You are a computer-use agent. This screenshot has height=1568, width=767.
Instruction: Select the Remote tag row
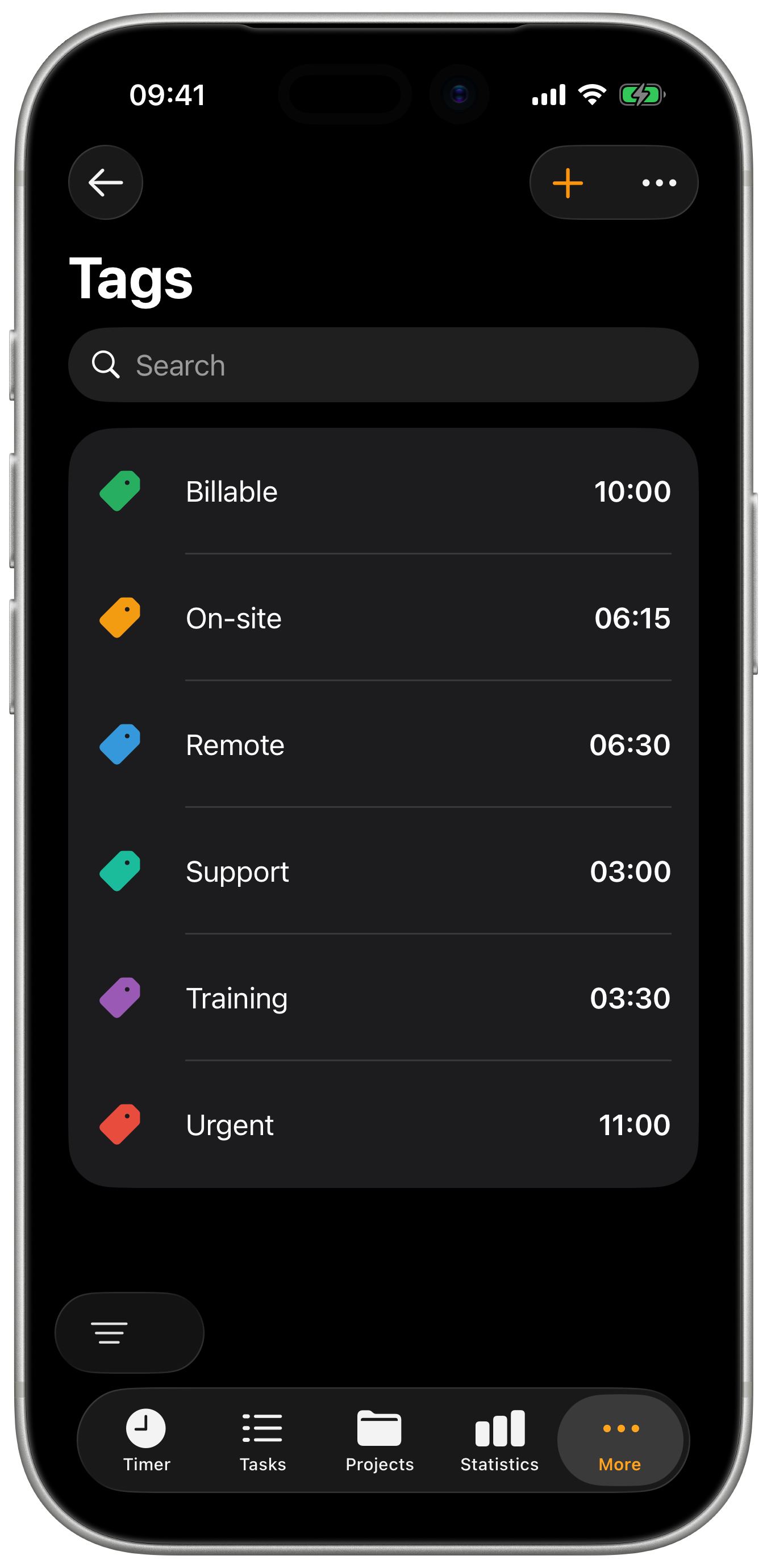(383, 745)
